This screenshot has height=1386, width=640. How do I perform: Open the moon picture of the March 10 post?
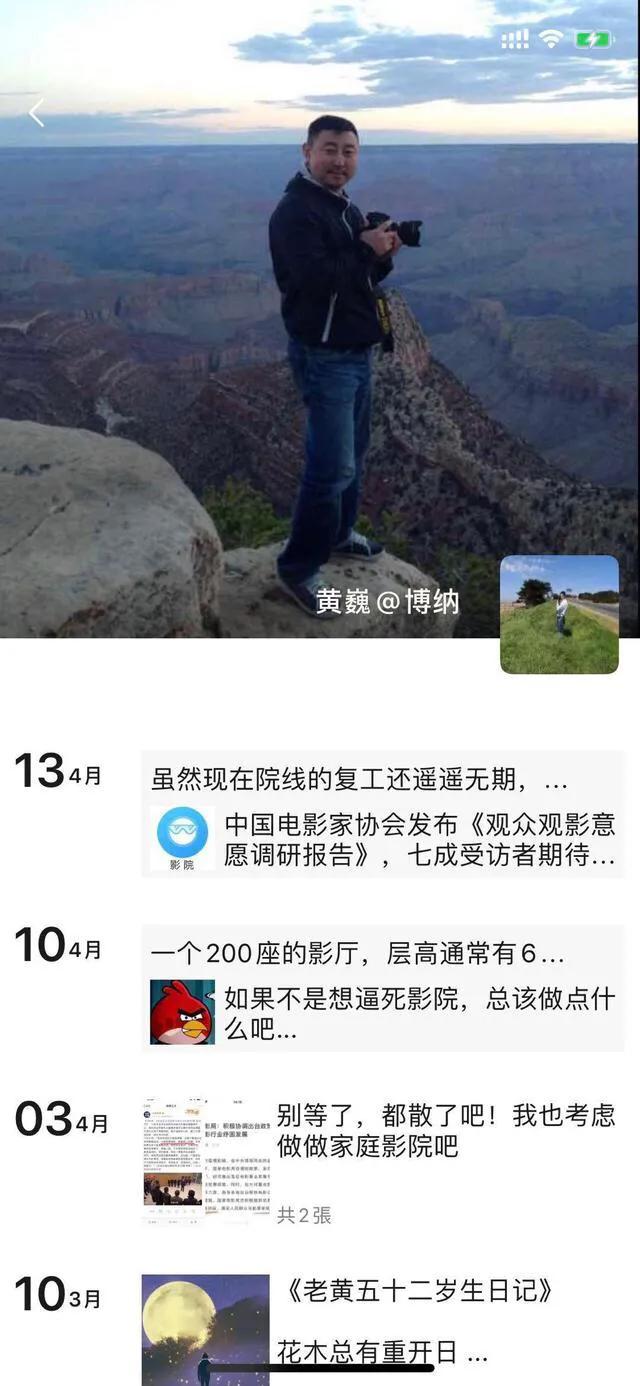(x=205, y=1330)
